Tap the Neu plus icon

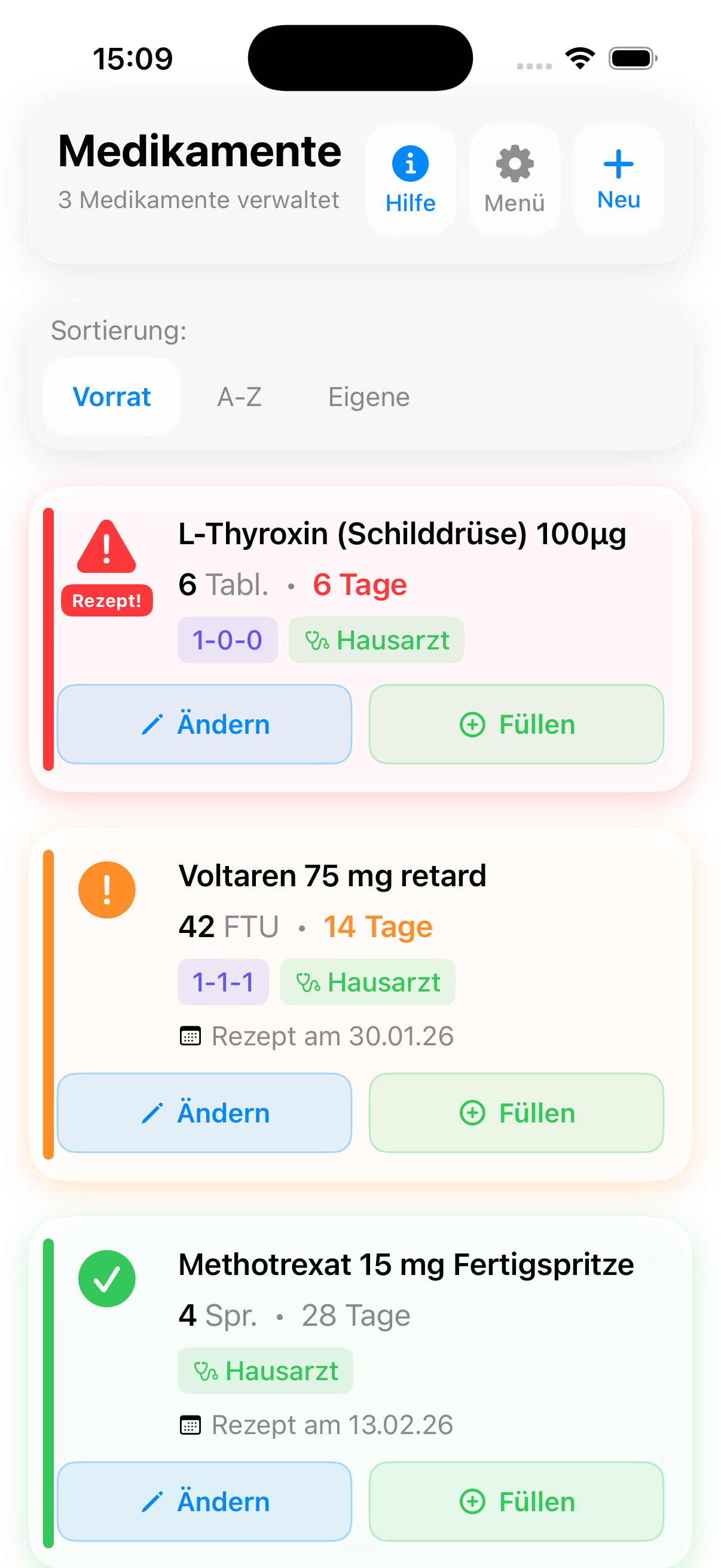click(618, 163)
